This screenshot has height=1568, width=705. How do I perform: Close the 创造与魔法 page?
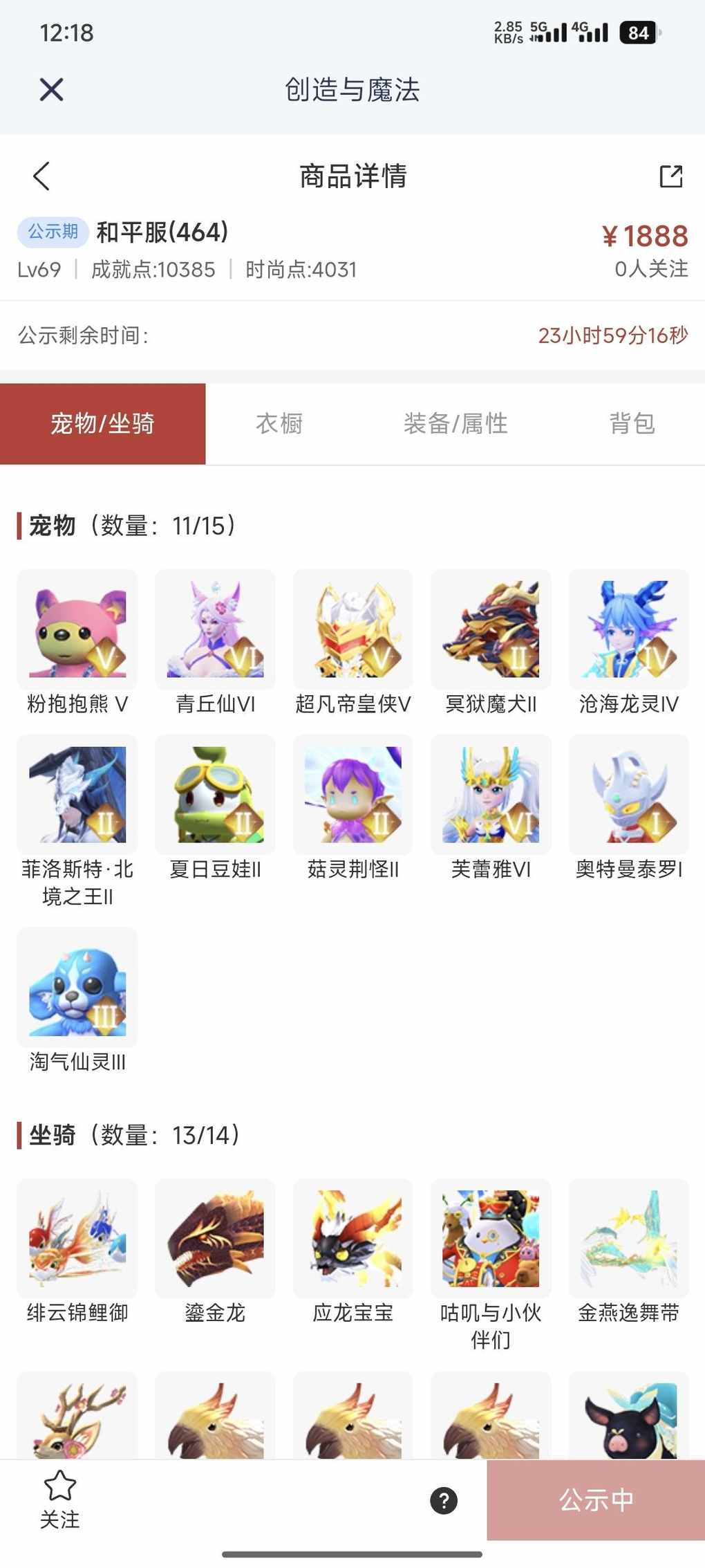[x=51, y=90]
